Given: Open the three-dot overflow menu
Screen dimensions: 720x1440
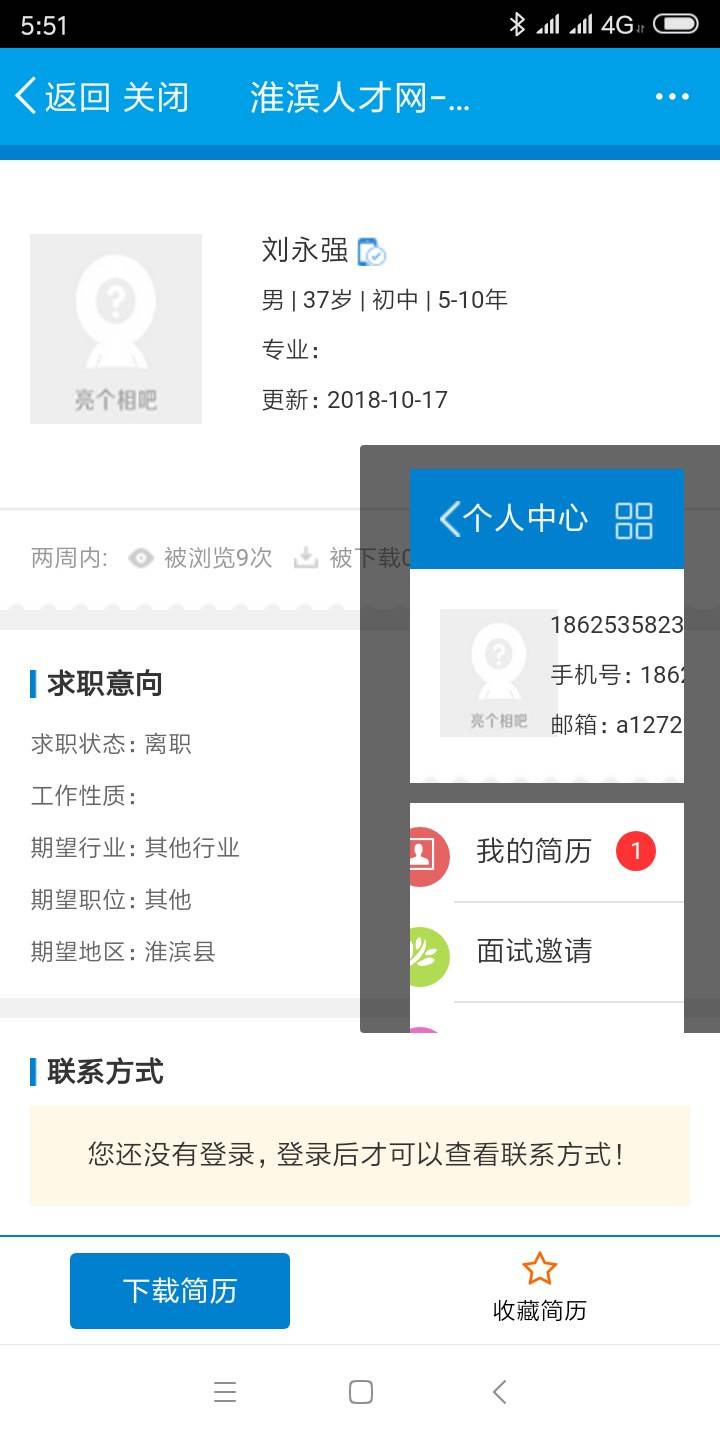Looking at the screenshot, I should 672,97.
